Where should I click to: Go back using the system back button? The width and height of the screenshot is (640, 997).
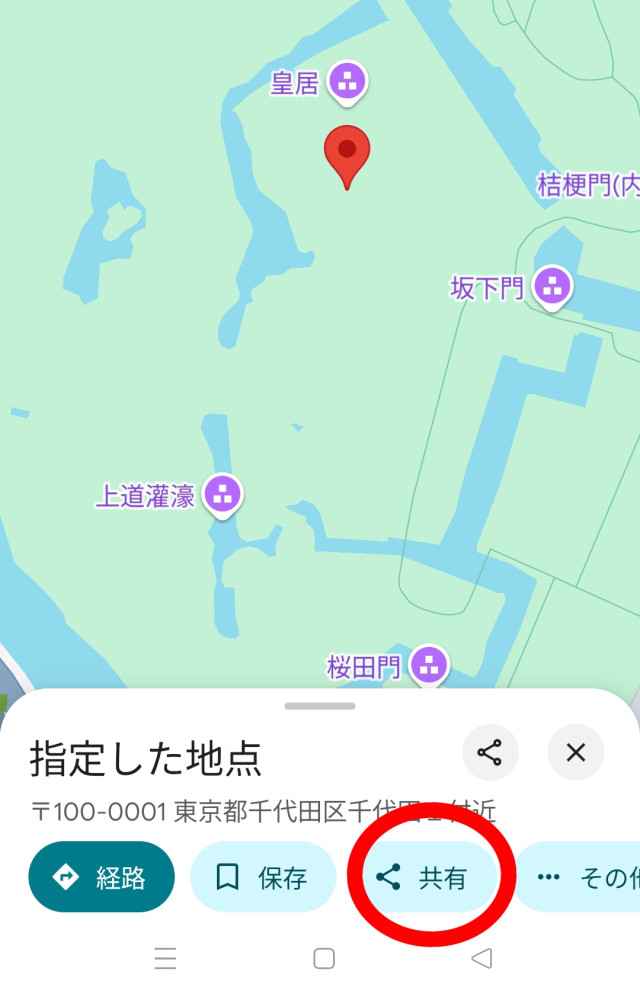(x=482, y=959)
